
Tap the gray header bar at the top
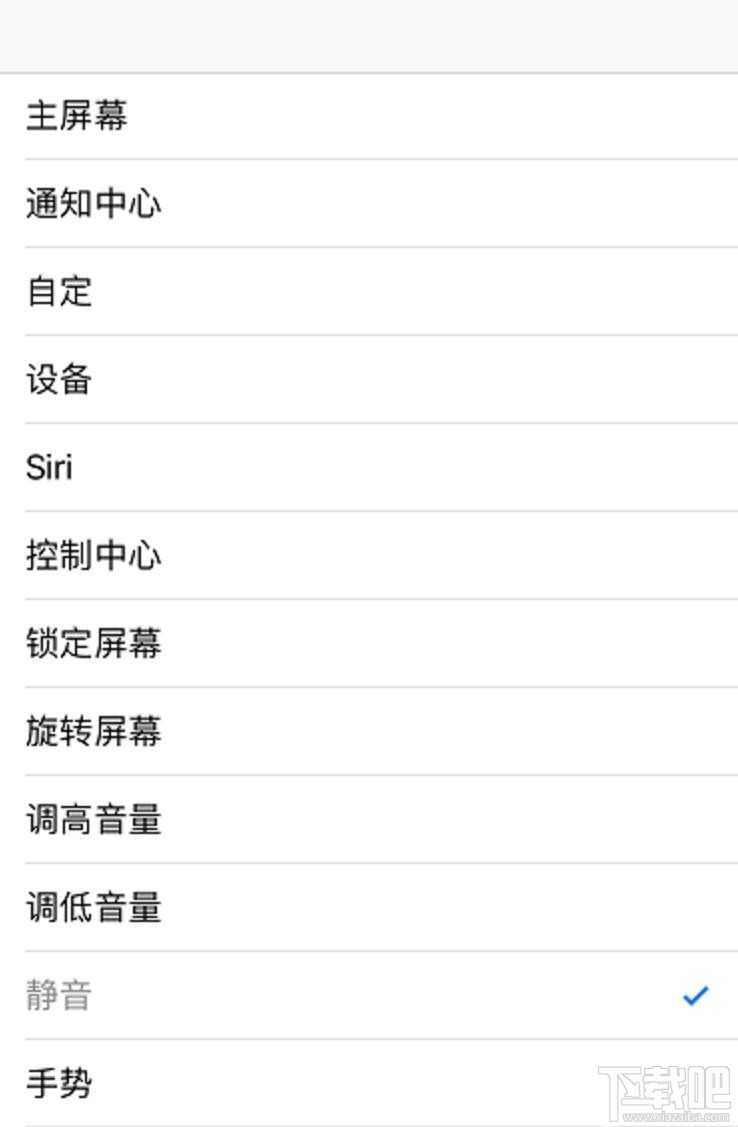click(369, 35)
